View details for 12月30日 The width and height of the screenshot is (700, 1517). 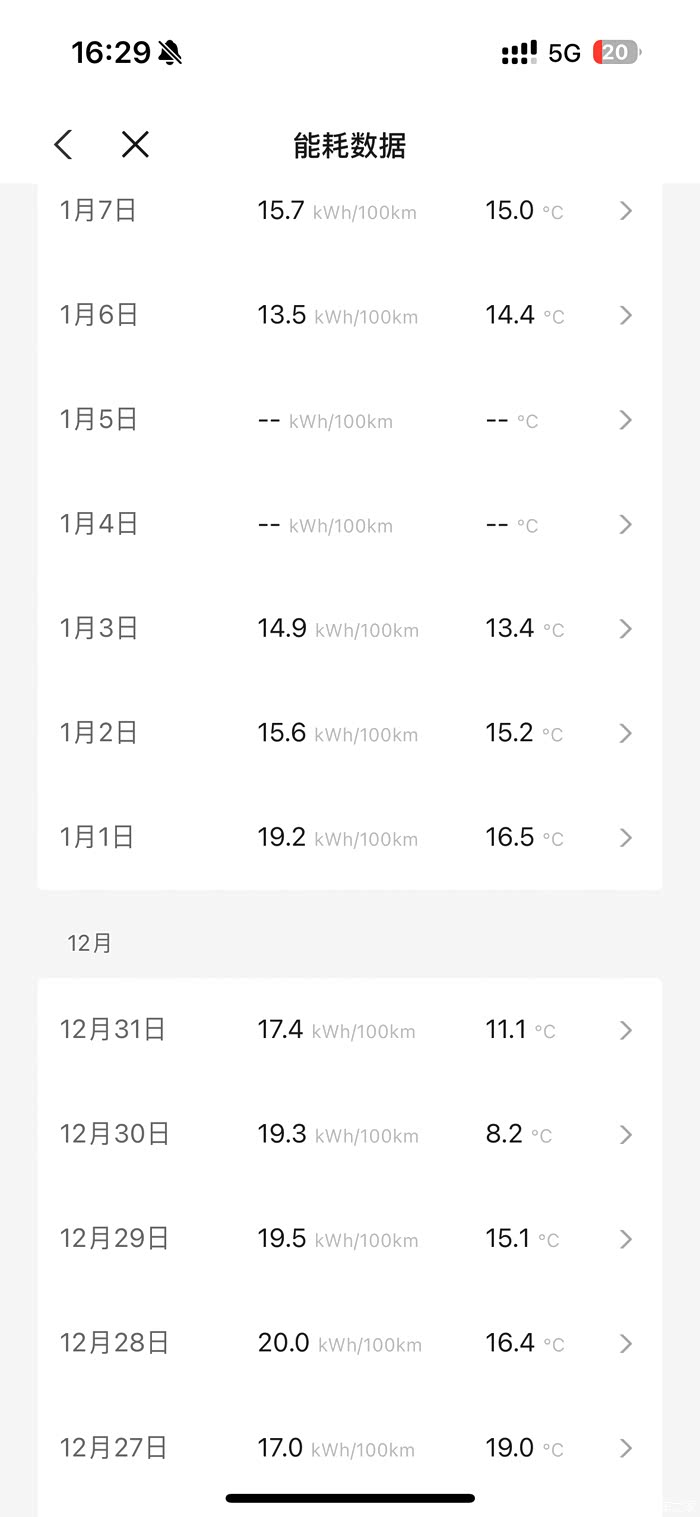pyautogui.click(x=350, y=1134)
